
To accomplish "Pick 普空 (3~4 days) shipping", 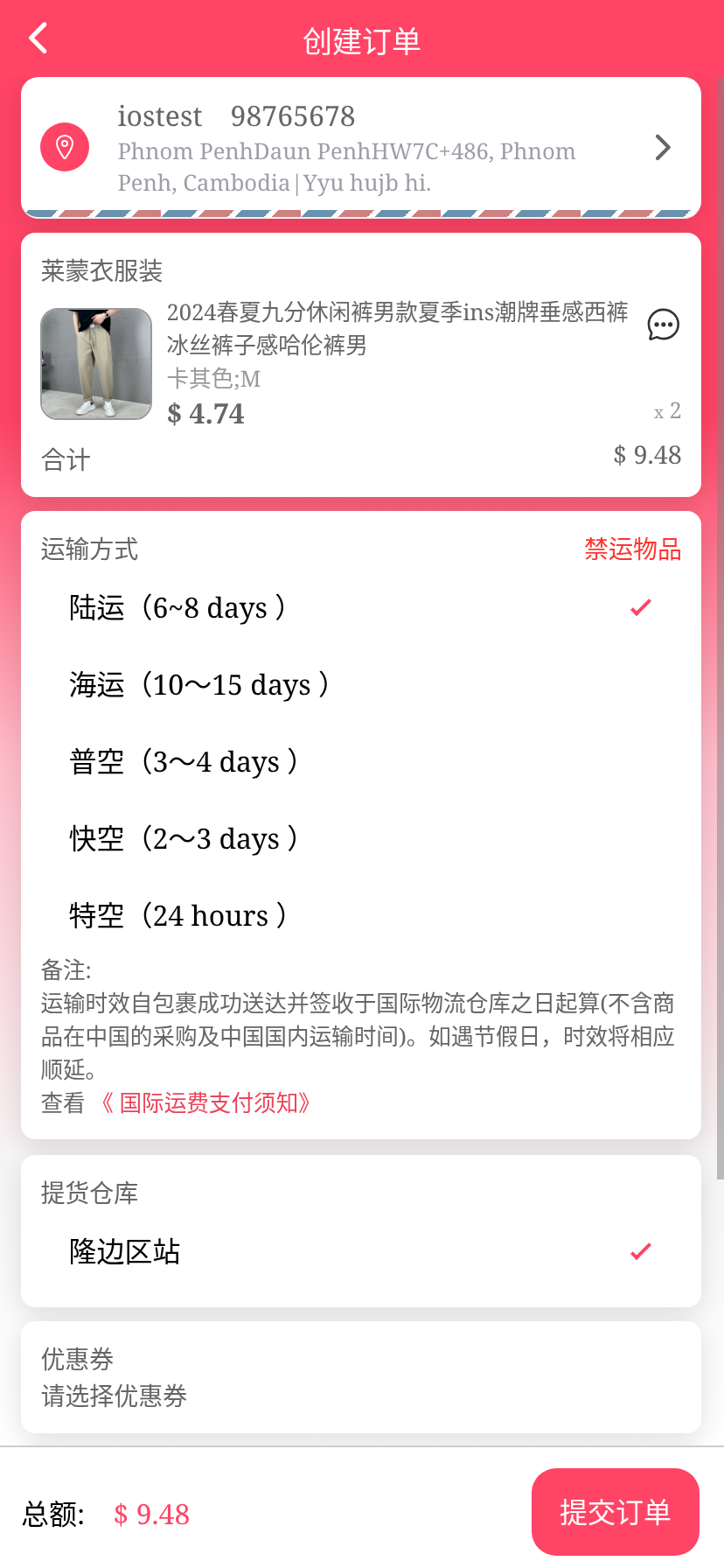I will pyautogui.click(x=360, y=761).
